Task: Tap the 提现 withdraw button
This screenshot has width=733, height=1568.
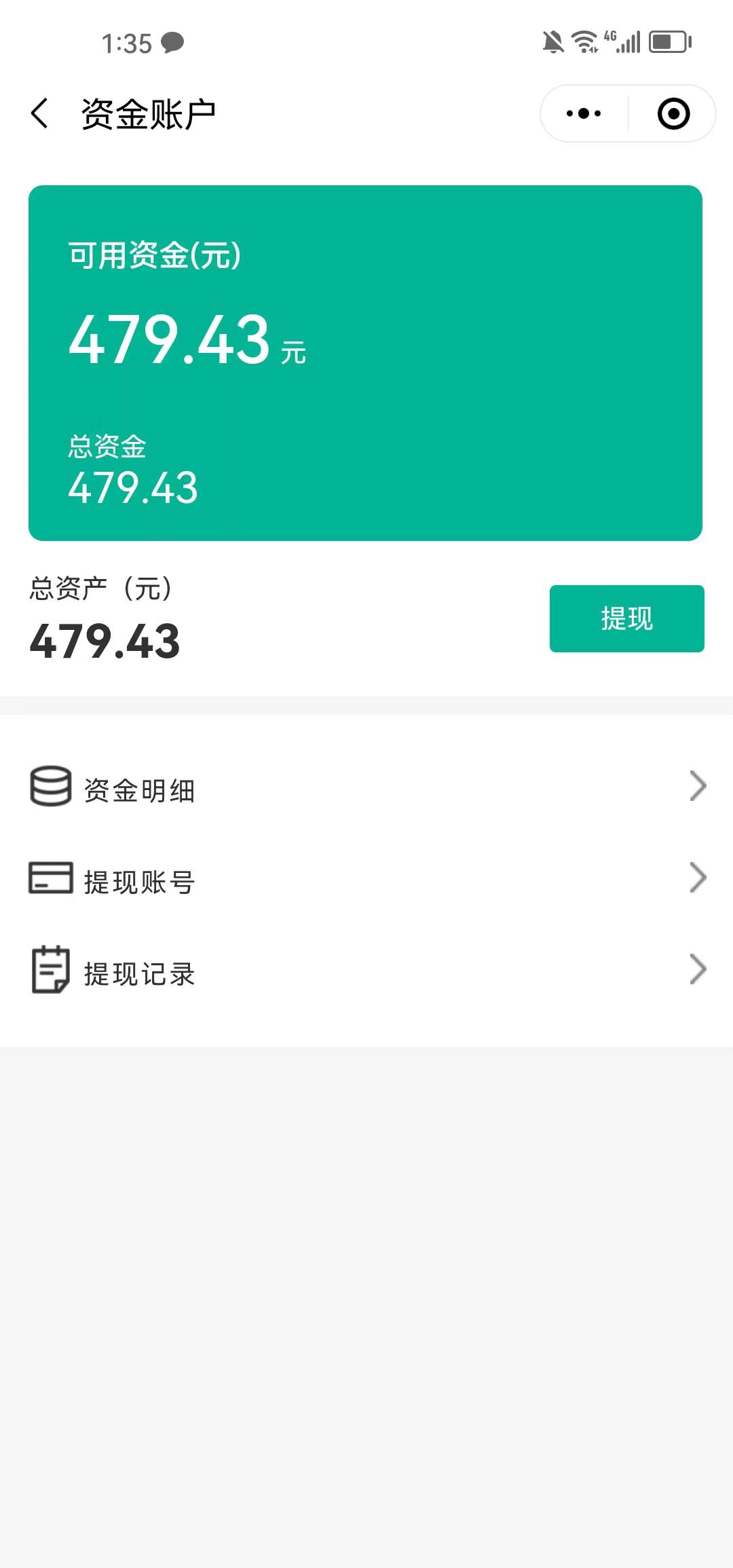Action: [626, 618]
